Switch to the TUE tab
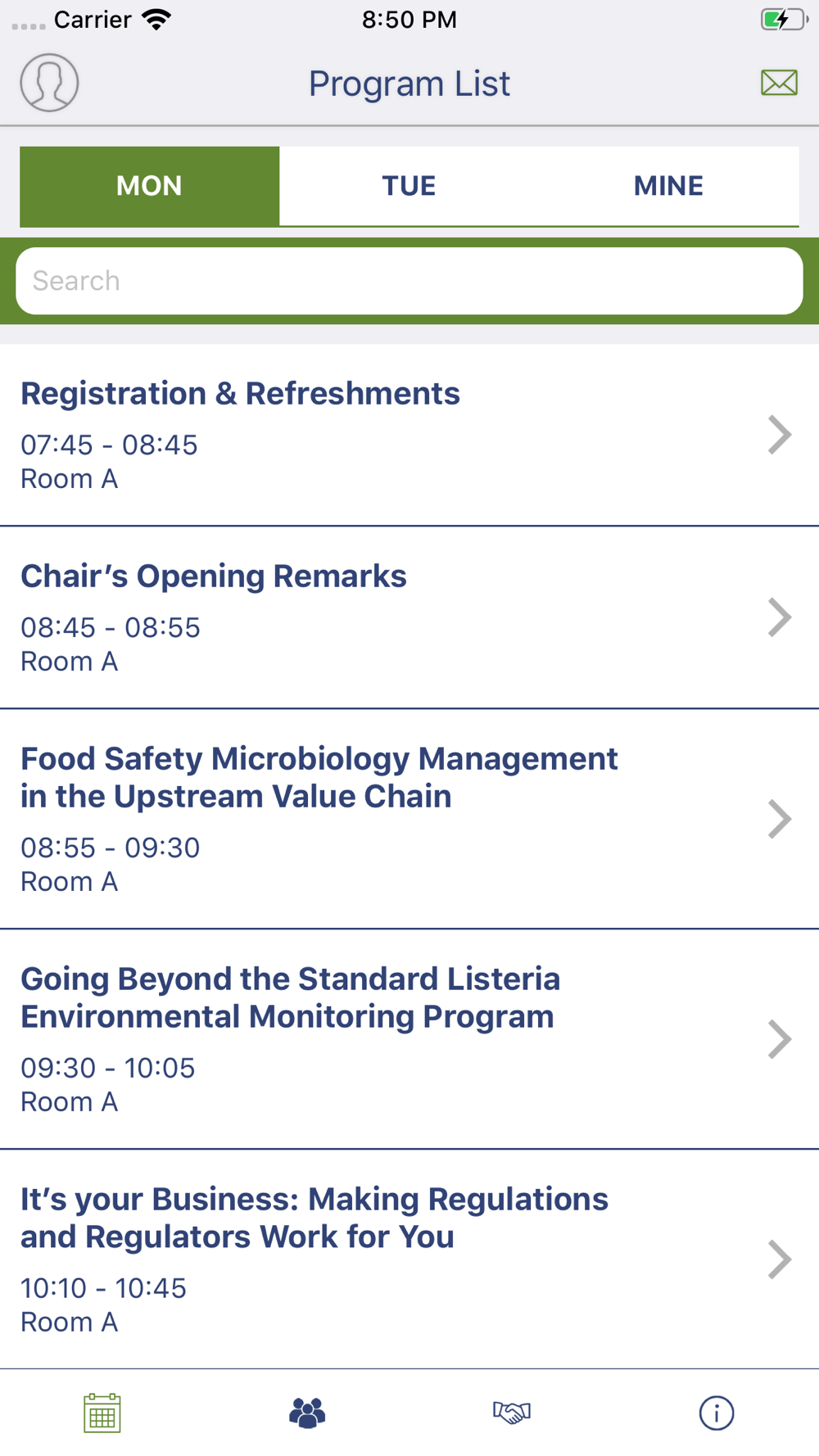 click(409, 186)
